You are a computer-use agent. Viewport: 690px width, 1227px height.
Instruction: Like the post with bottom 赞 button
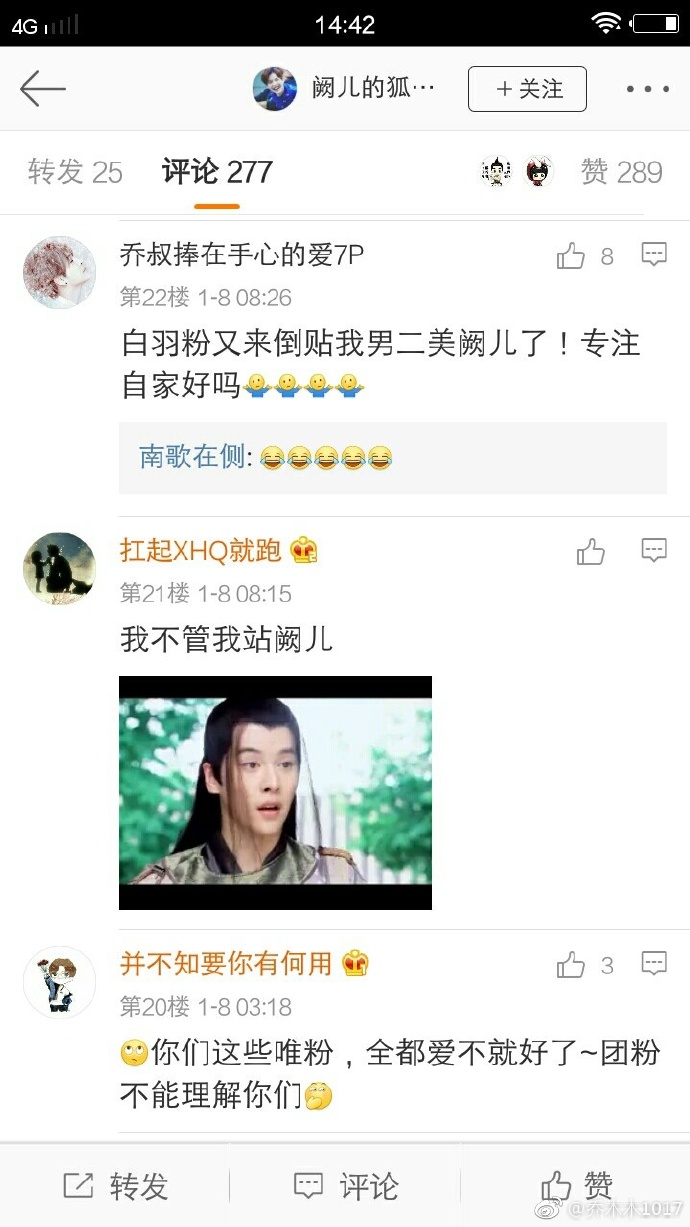pos(577,1186)
